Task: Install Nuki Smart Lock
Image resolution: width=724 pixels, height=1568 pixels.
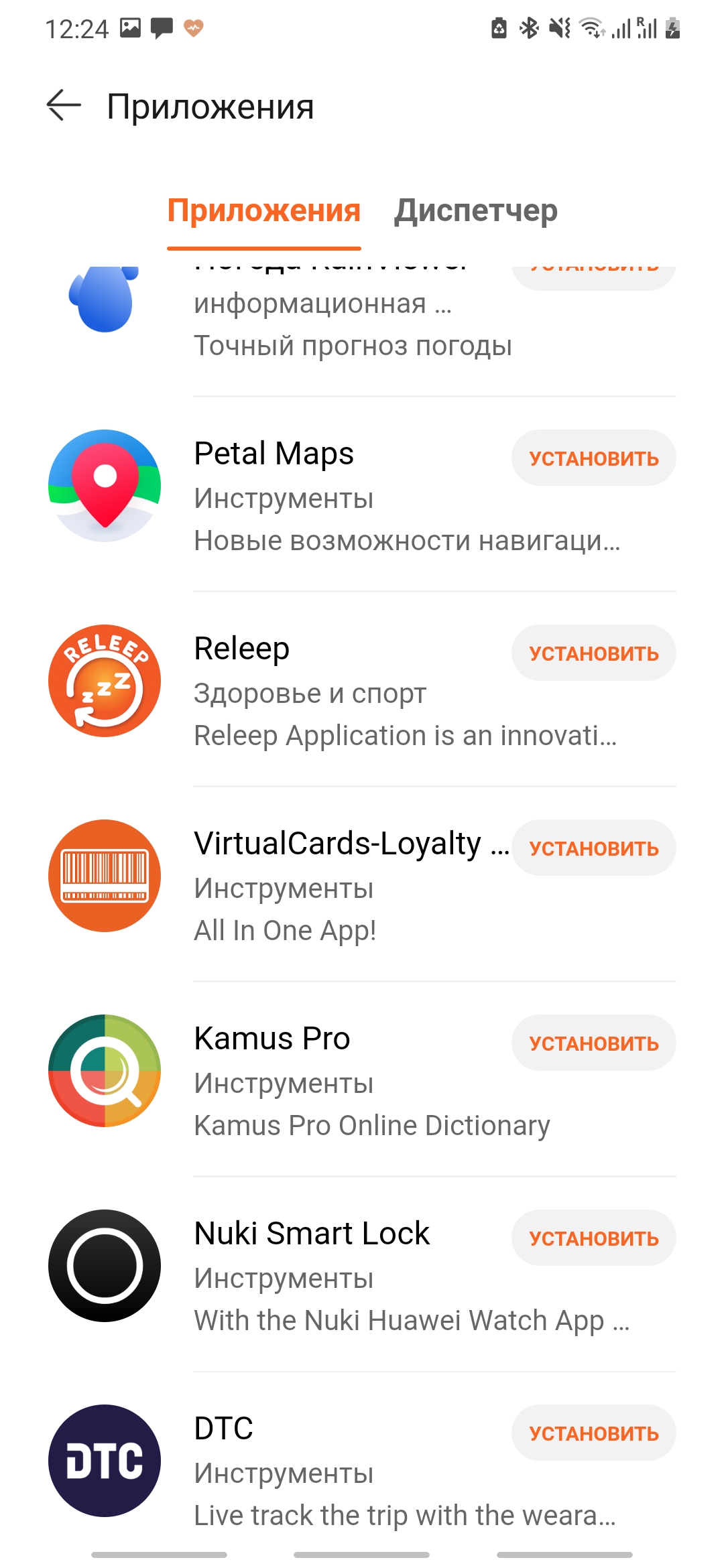Action: click(593, 1238)
